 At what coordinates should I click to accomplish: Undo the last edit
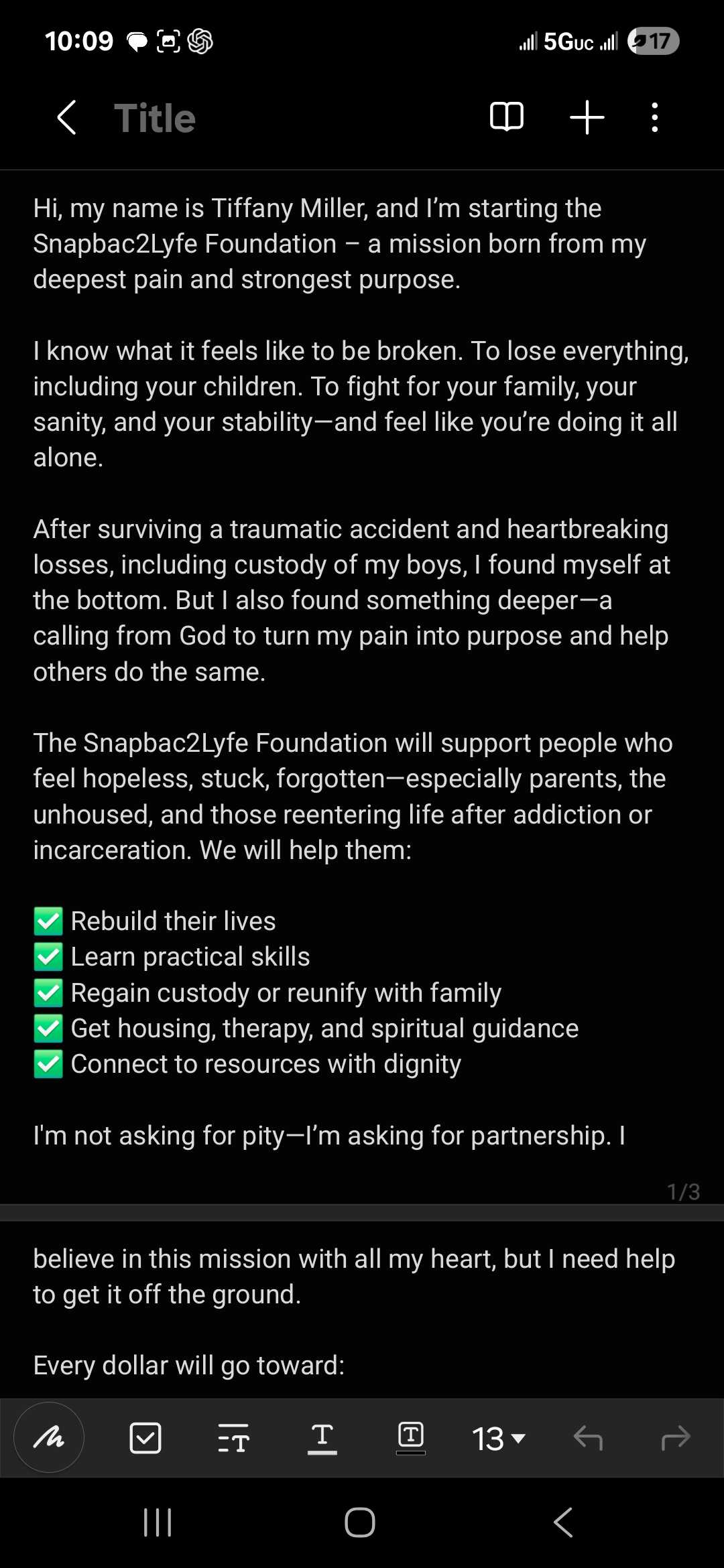click(x=588, y=1438)
